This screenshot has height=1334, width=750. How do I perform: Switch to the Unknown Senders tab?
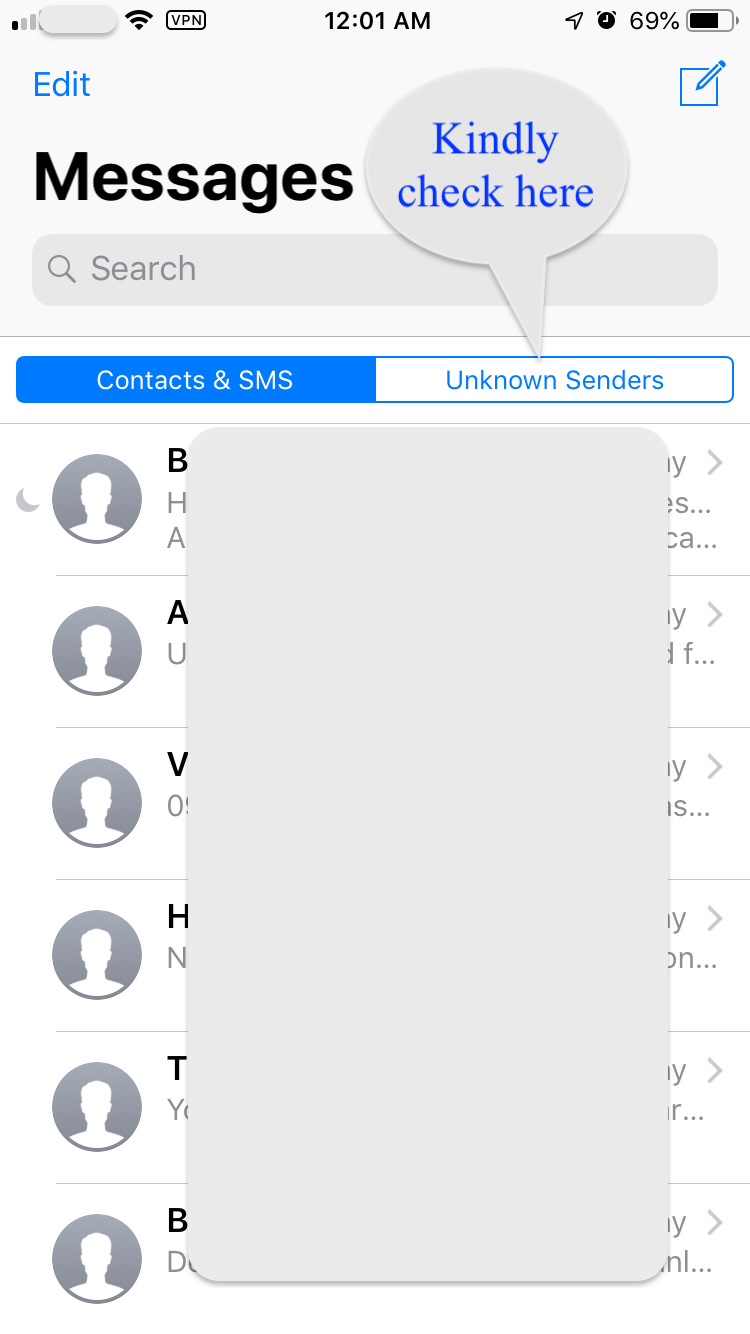click(554, 380)
